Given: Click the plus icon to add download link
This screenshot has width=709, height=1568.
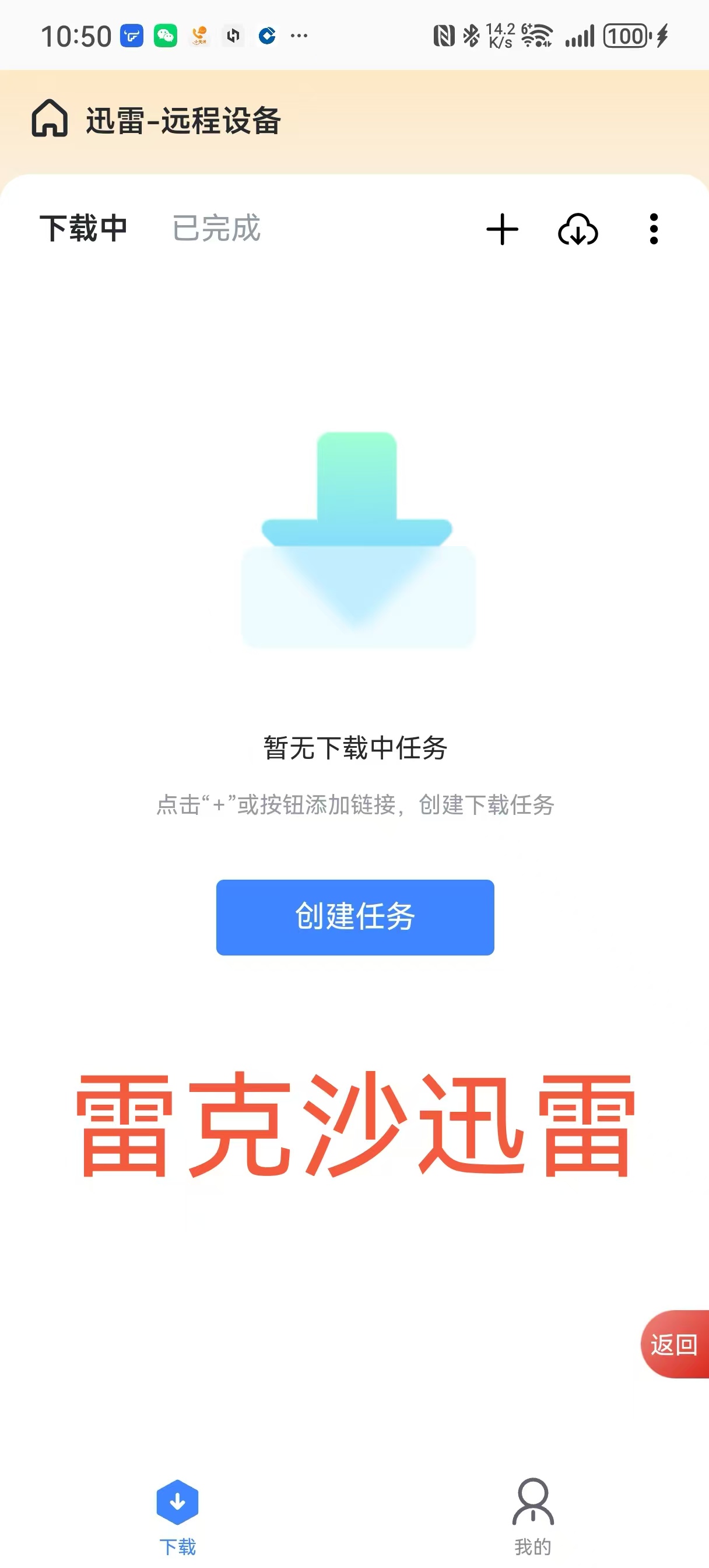Looking at the screenshot, I should (501, 230).
